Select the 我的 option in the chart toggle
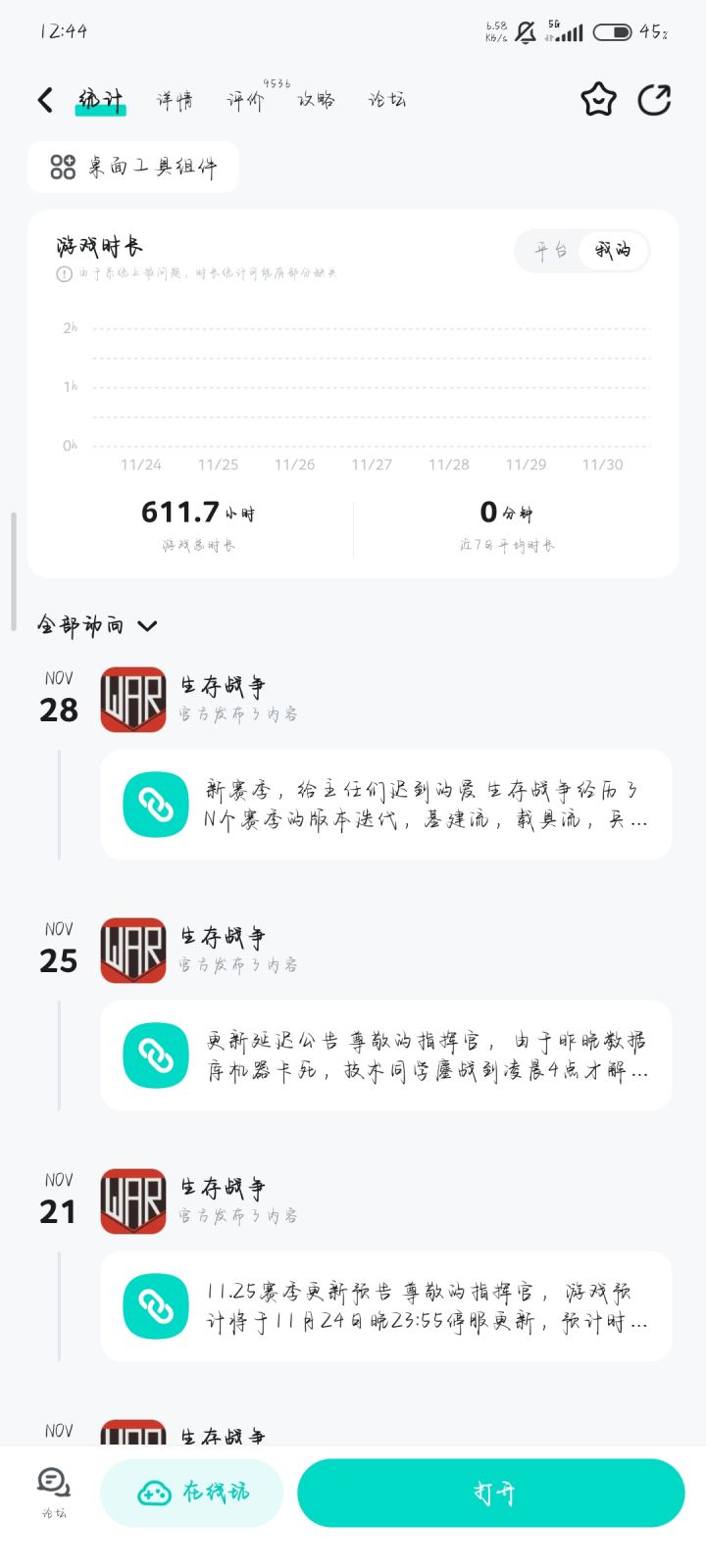 pyautogui.click(x=613, y=251)
